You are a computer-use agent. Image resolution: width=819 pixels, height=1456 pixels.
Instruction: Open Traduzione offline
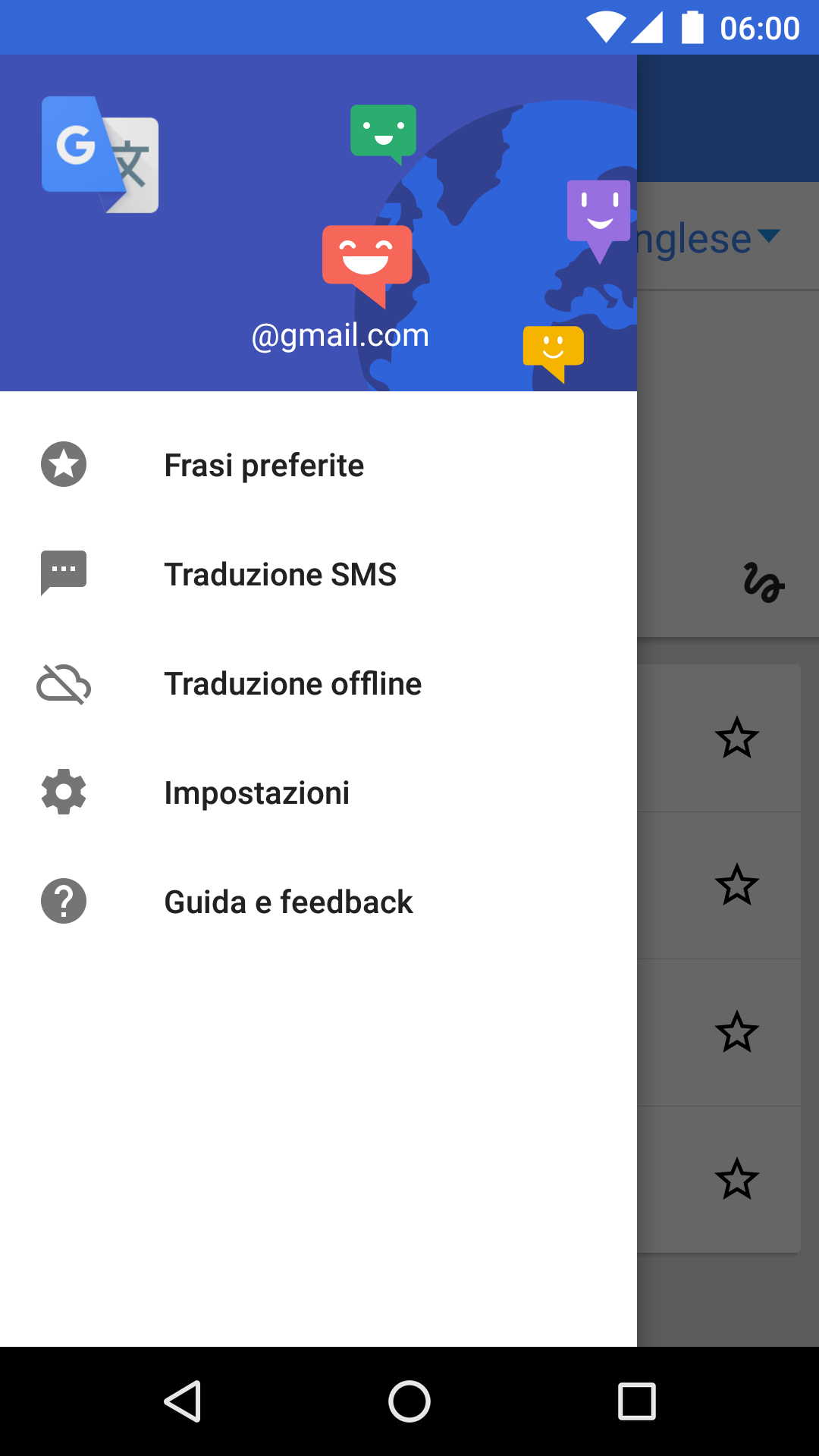pyautogui.click(x=318, y=683)
